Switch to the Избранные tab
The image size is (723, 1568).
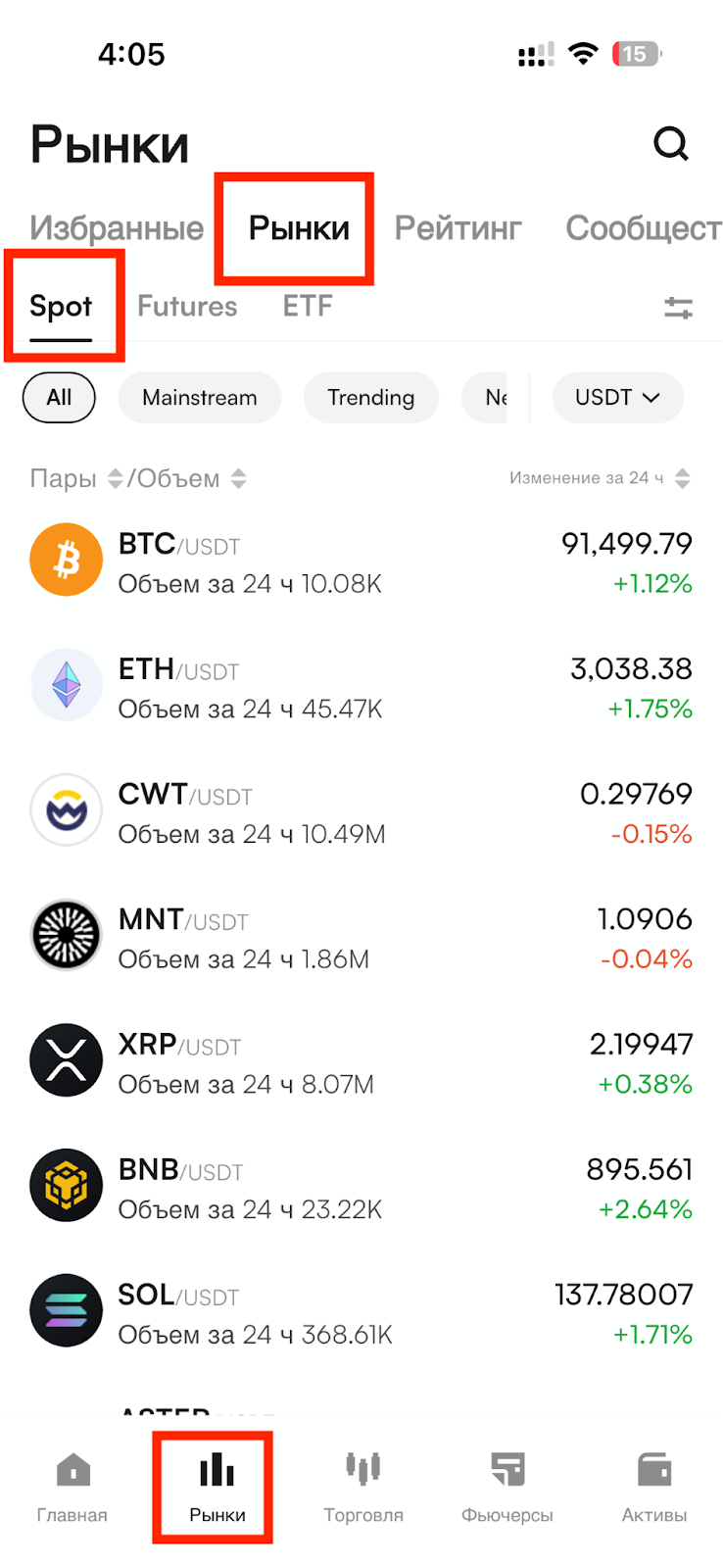tap(117, 228)
